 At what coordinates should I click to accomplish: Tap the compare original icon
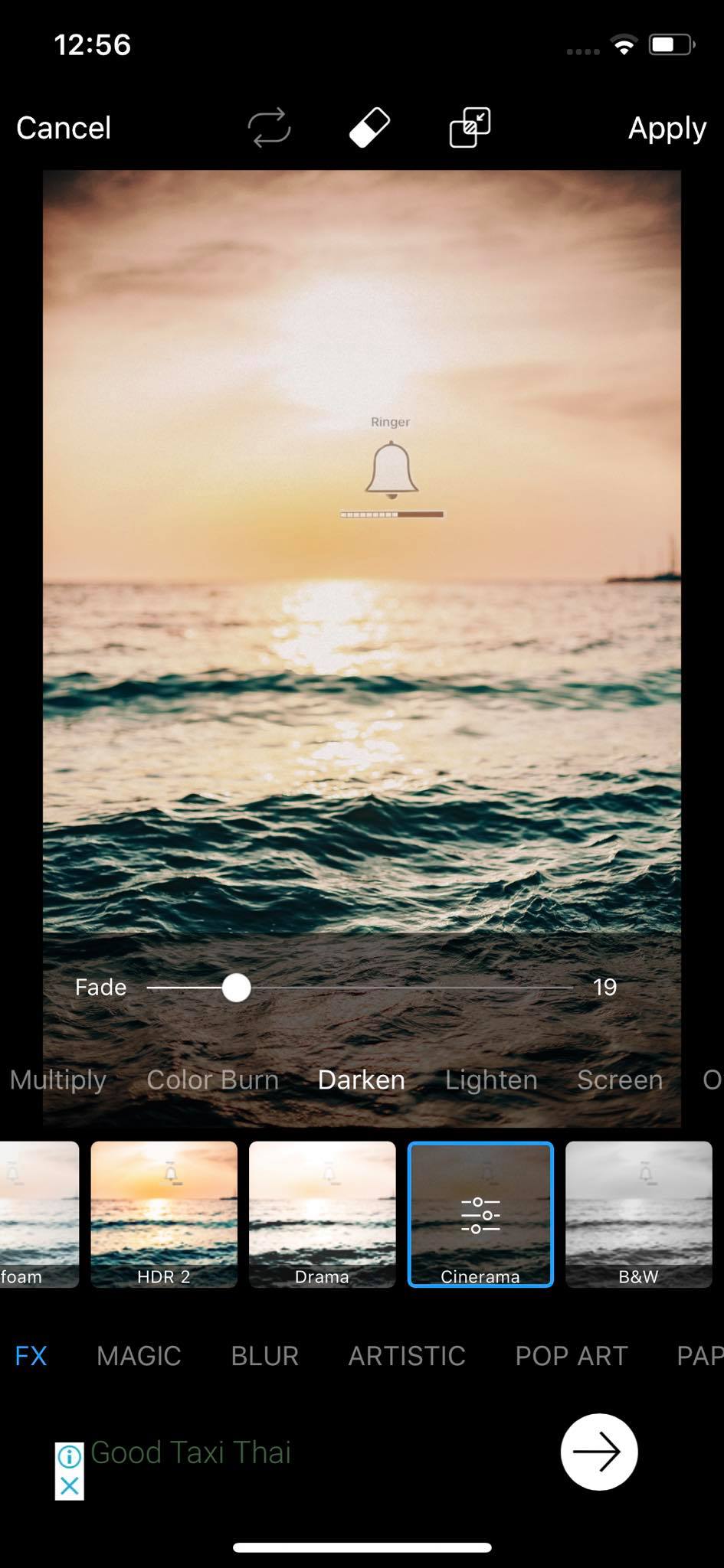(470, 127)
